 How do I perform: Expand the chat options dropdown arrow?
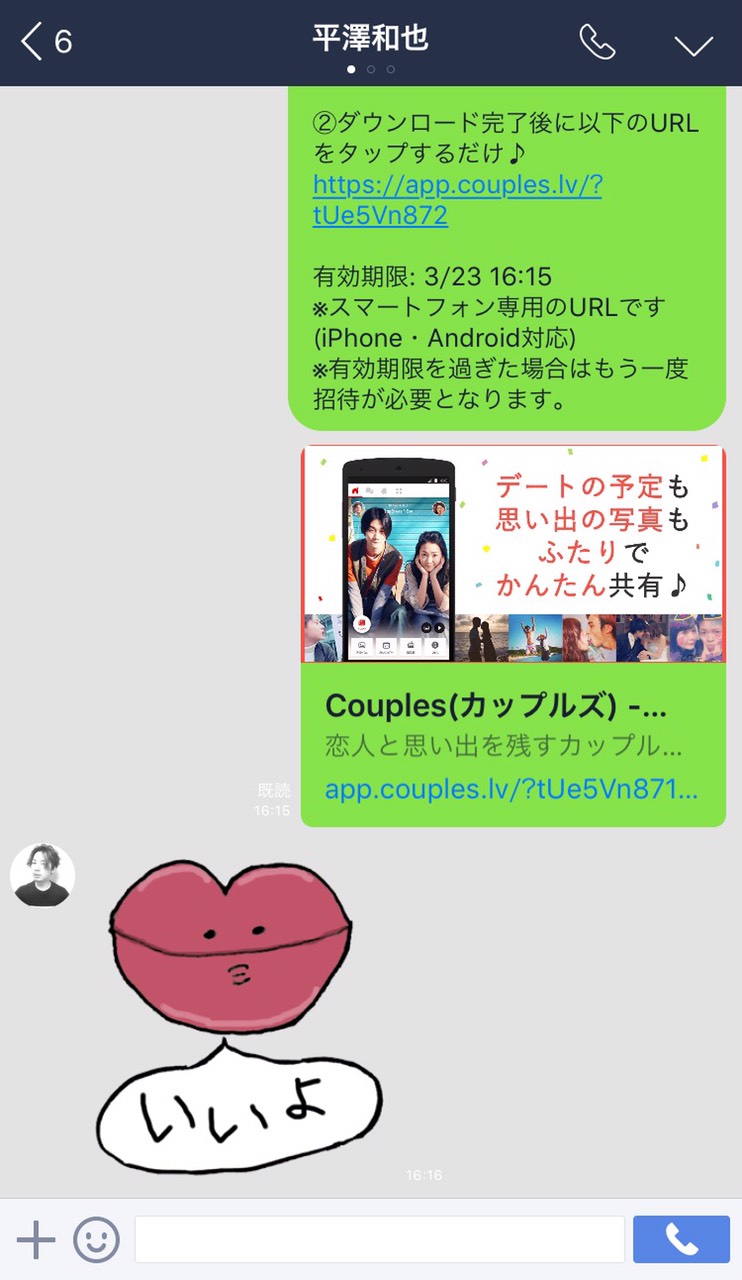(693, 44)
